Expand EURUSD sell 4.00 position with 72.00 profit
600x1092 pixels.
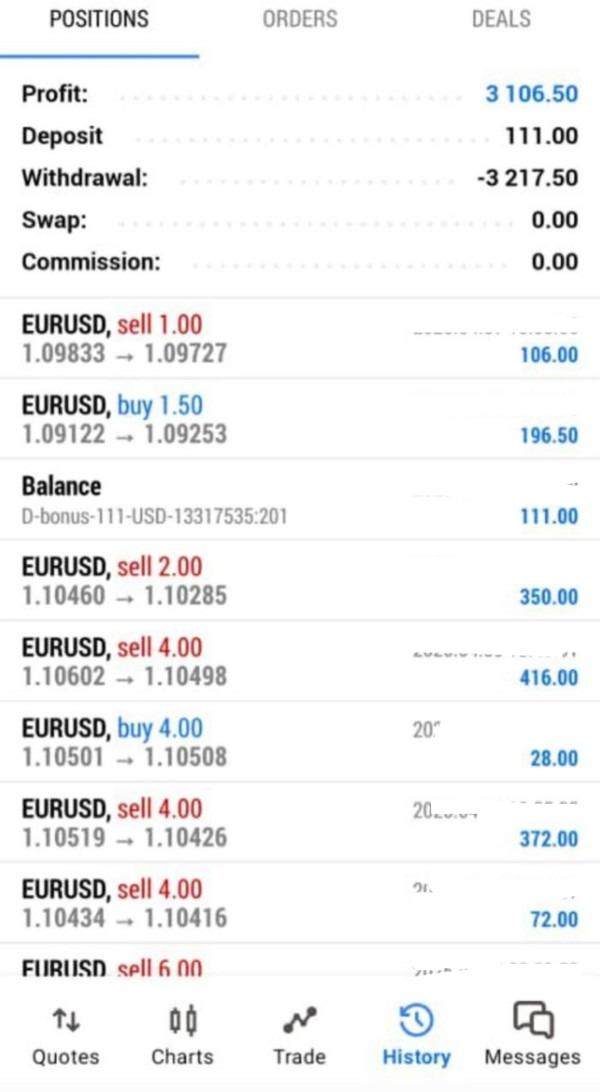tap(300, 904)
